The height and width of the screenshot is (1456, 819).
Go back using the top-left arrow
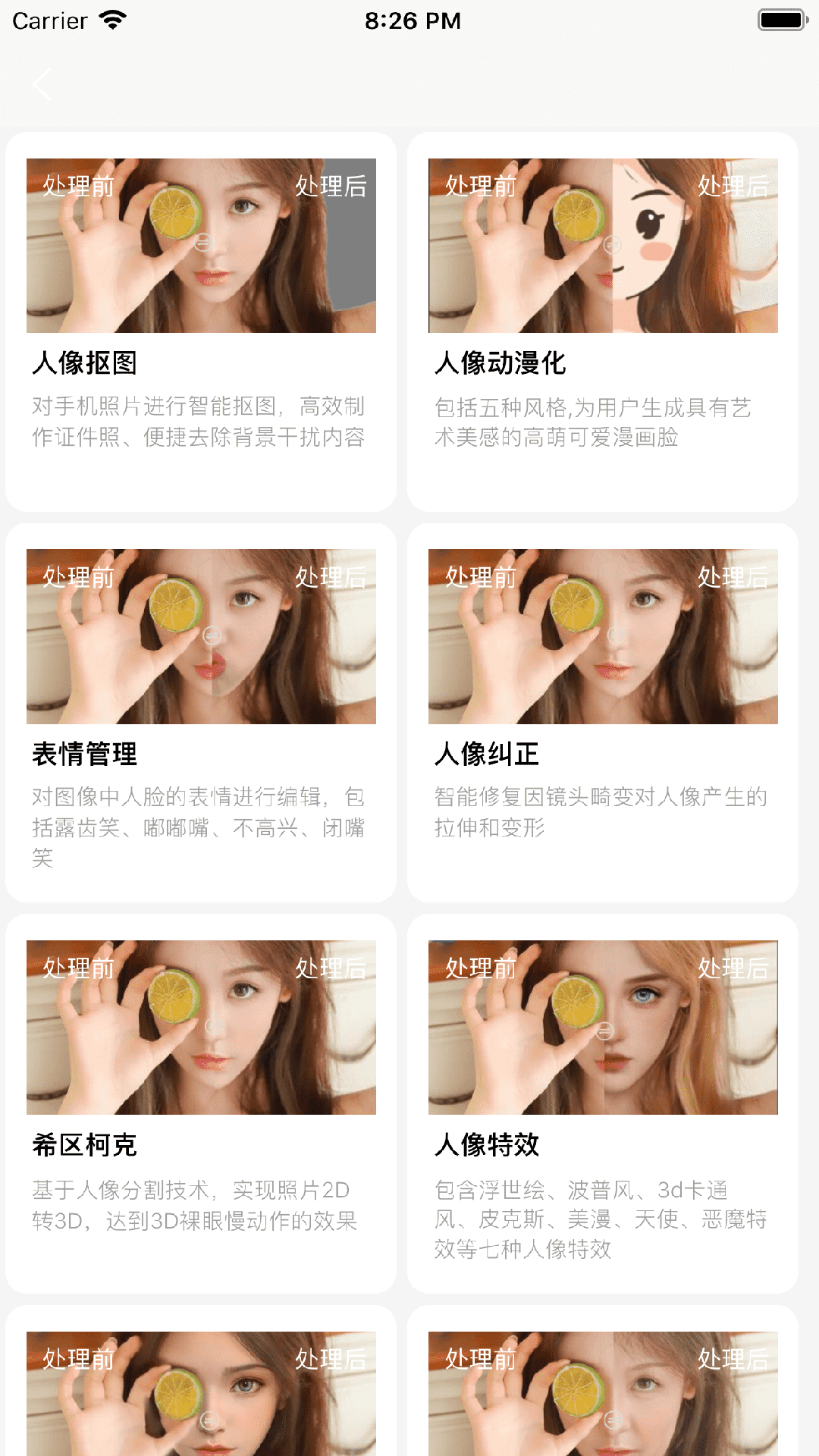click(x=43, y=84)
